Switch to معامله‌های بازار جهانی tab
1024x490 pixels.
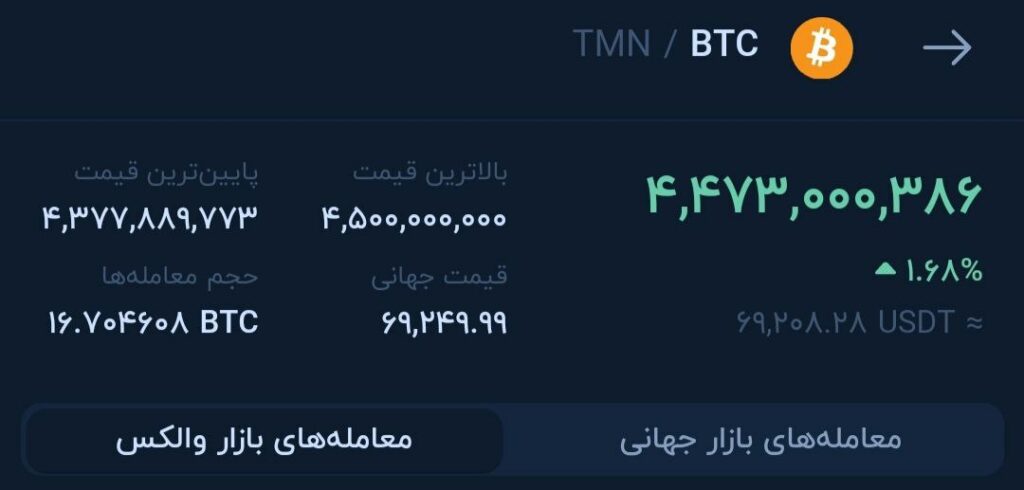point(759,440)
